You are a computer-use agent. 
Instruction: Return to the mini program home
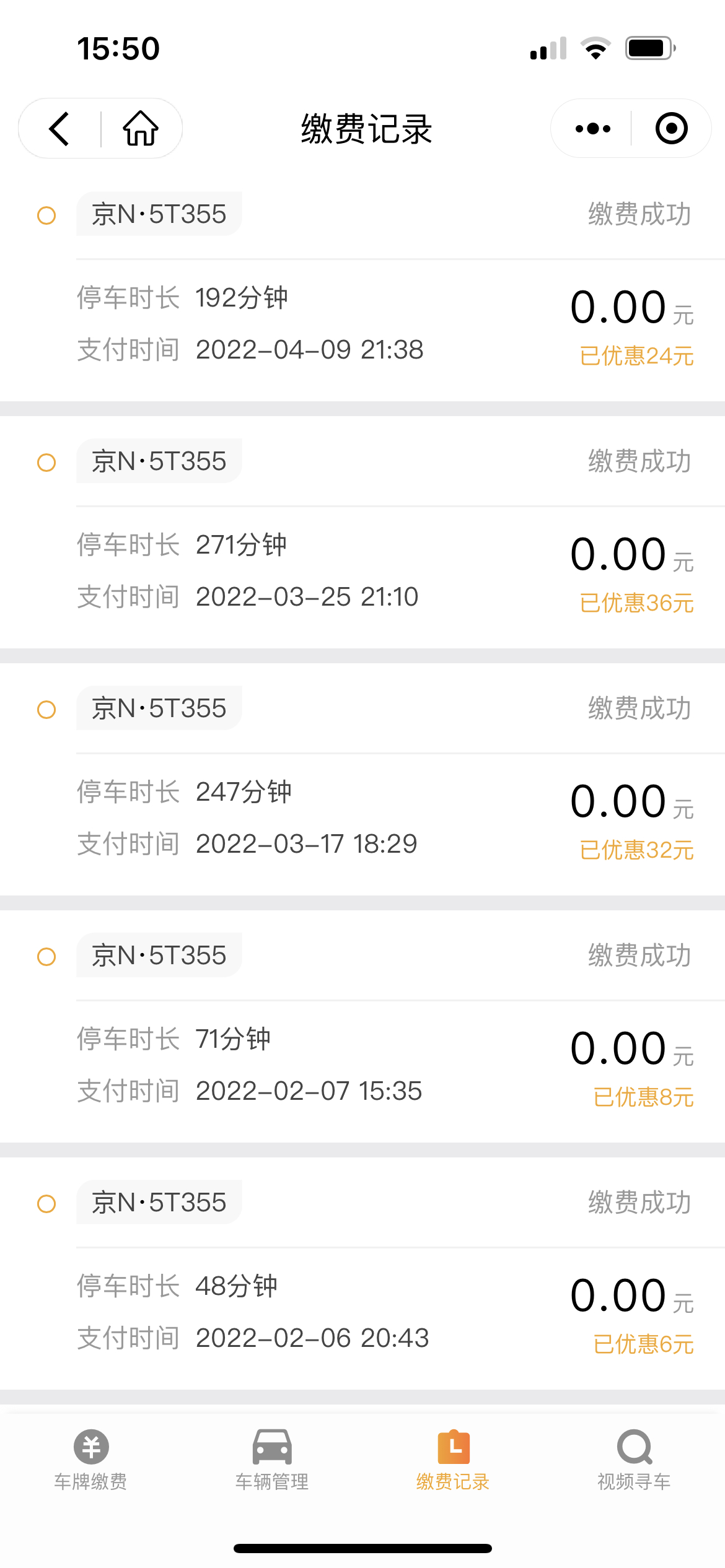[141, 129]
